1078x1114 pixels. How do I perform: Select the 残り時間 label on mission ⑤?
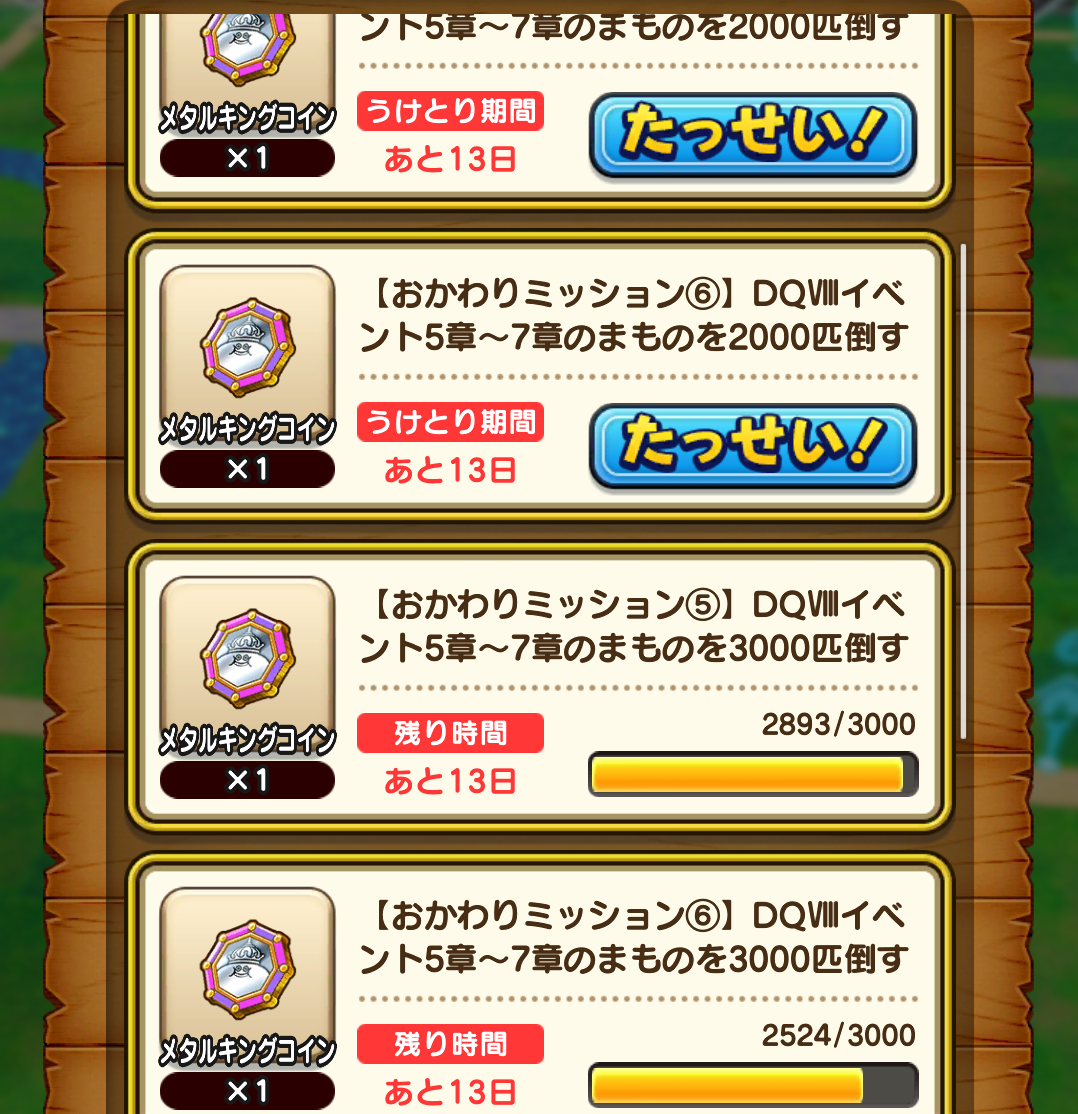(x=451, y=733)
